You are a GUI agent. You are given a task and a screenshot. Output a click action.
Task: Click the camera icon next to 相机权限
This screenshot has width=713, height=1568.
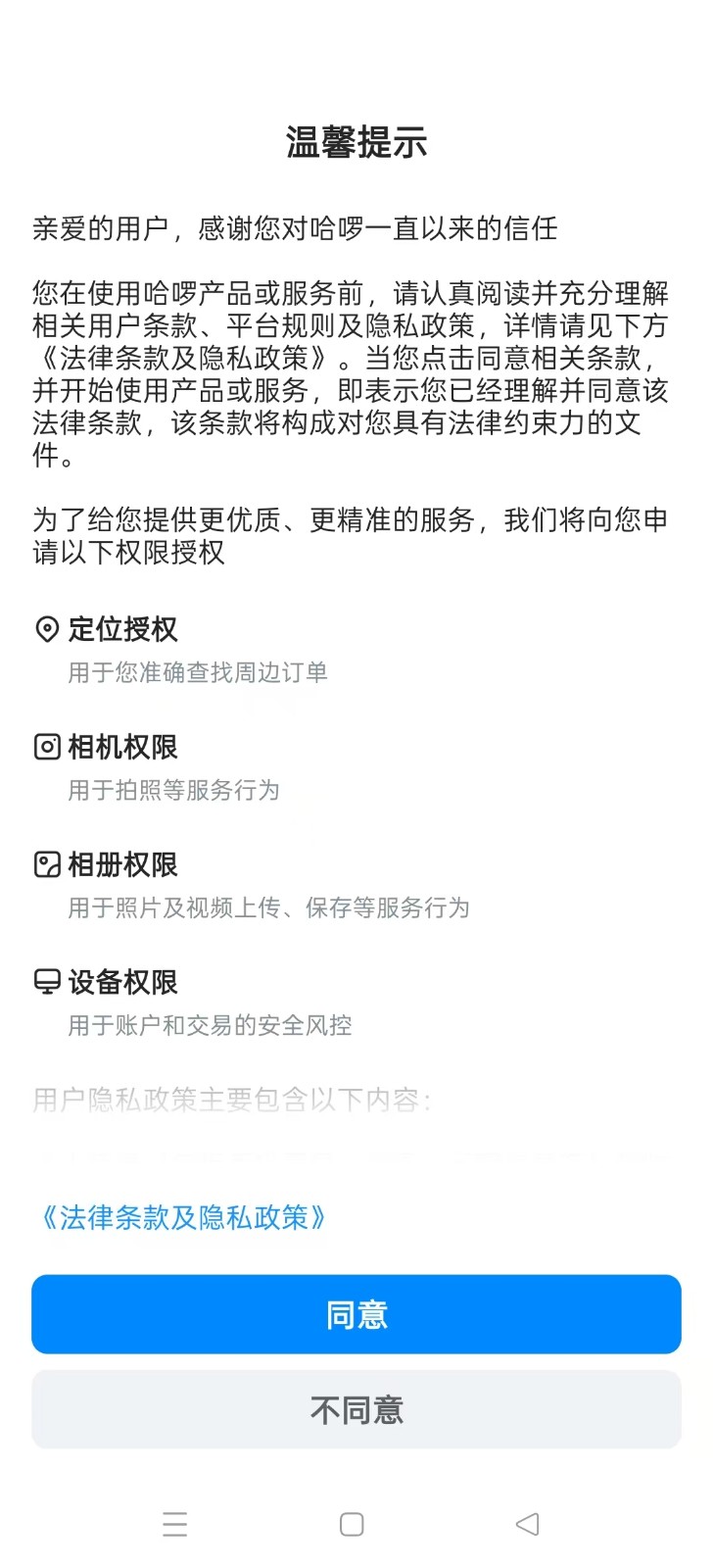click(x=46, y=747)
